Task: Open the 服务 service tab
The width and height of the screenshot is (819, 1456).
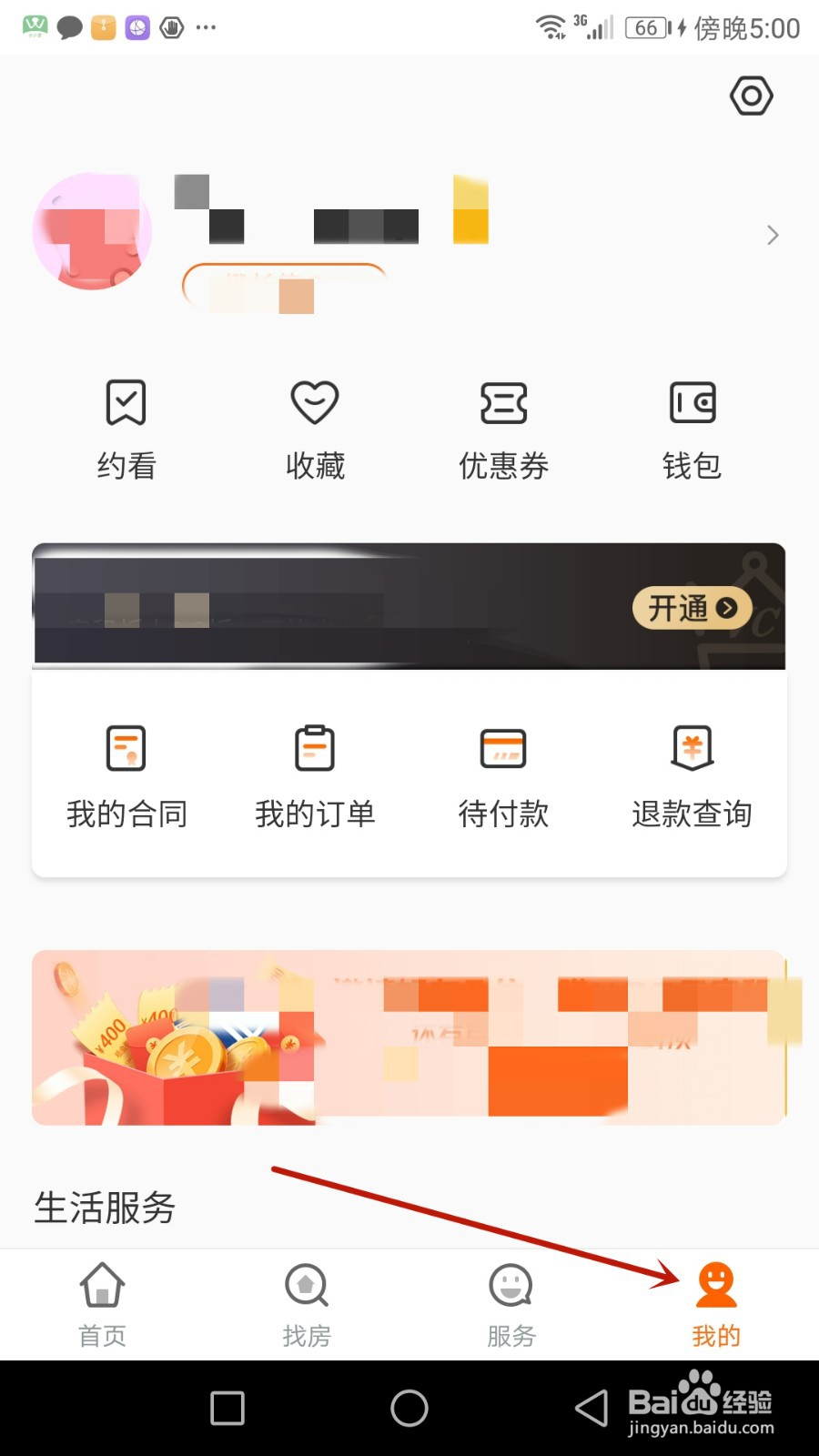Action: coord(511,1303)
